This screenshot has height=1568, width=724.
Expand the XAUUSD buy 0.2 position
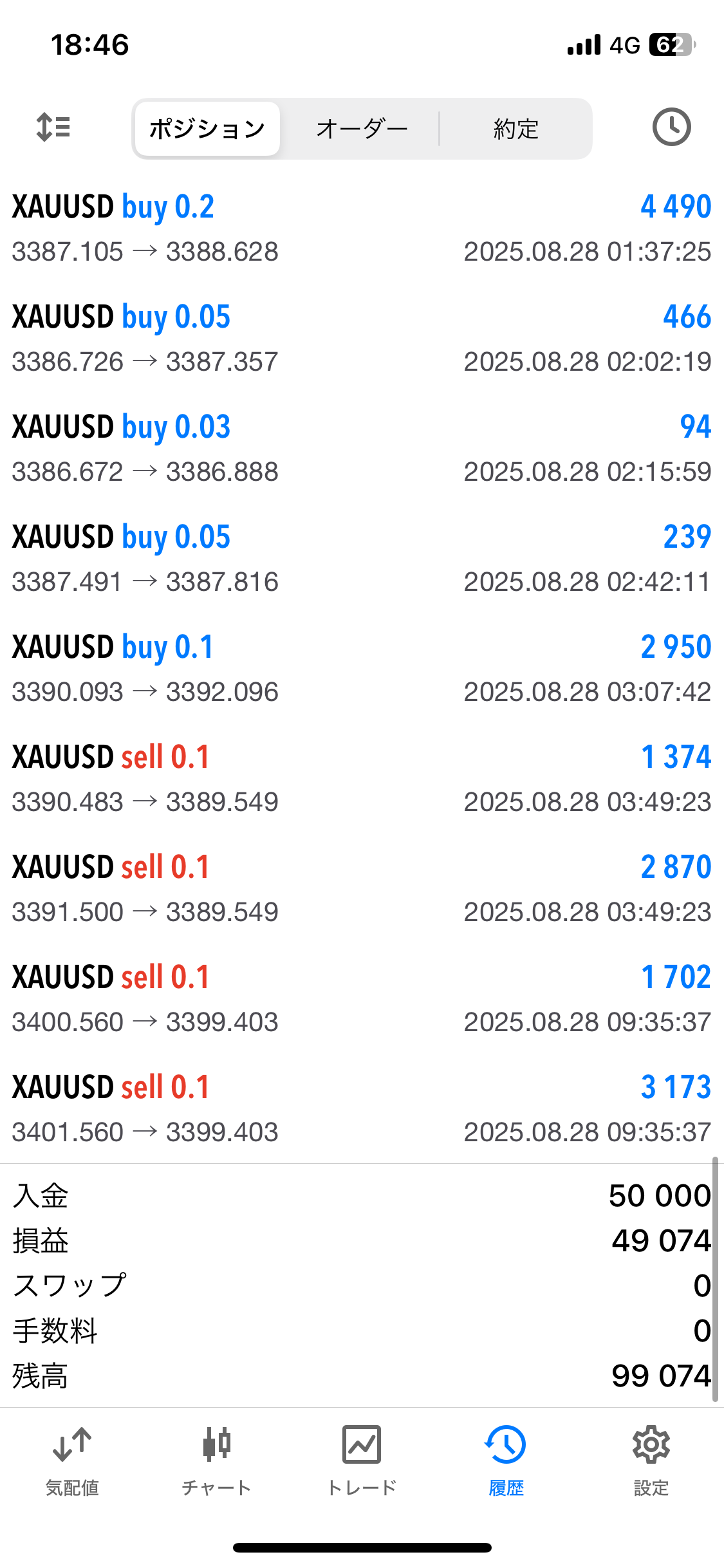click(x=362, y=229)
